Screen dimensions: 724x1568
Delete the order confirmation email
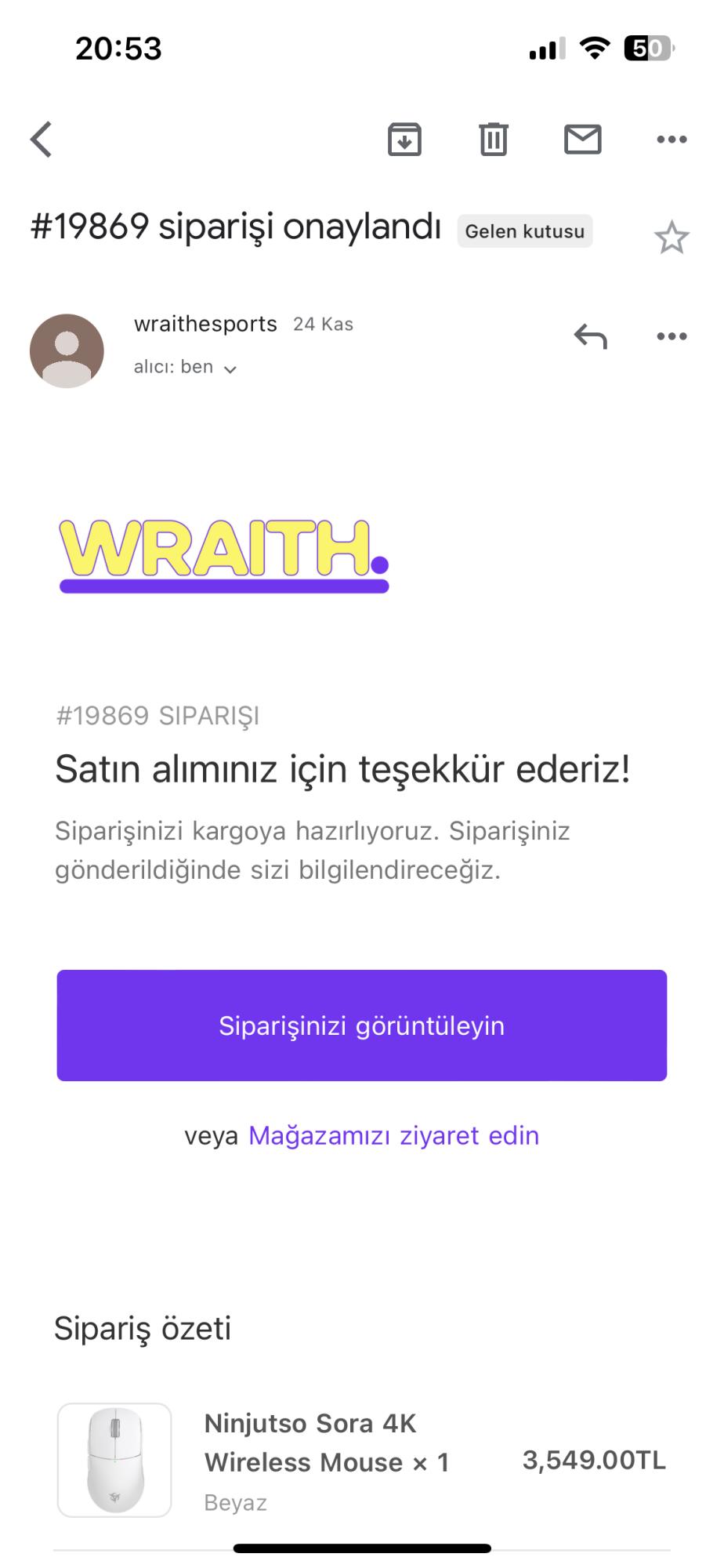pyautogui.click(x=493, y=139)
